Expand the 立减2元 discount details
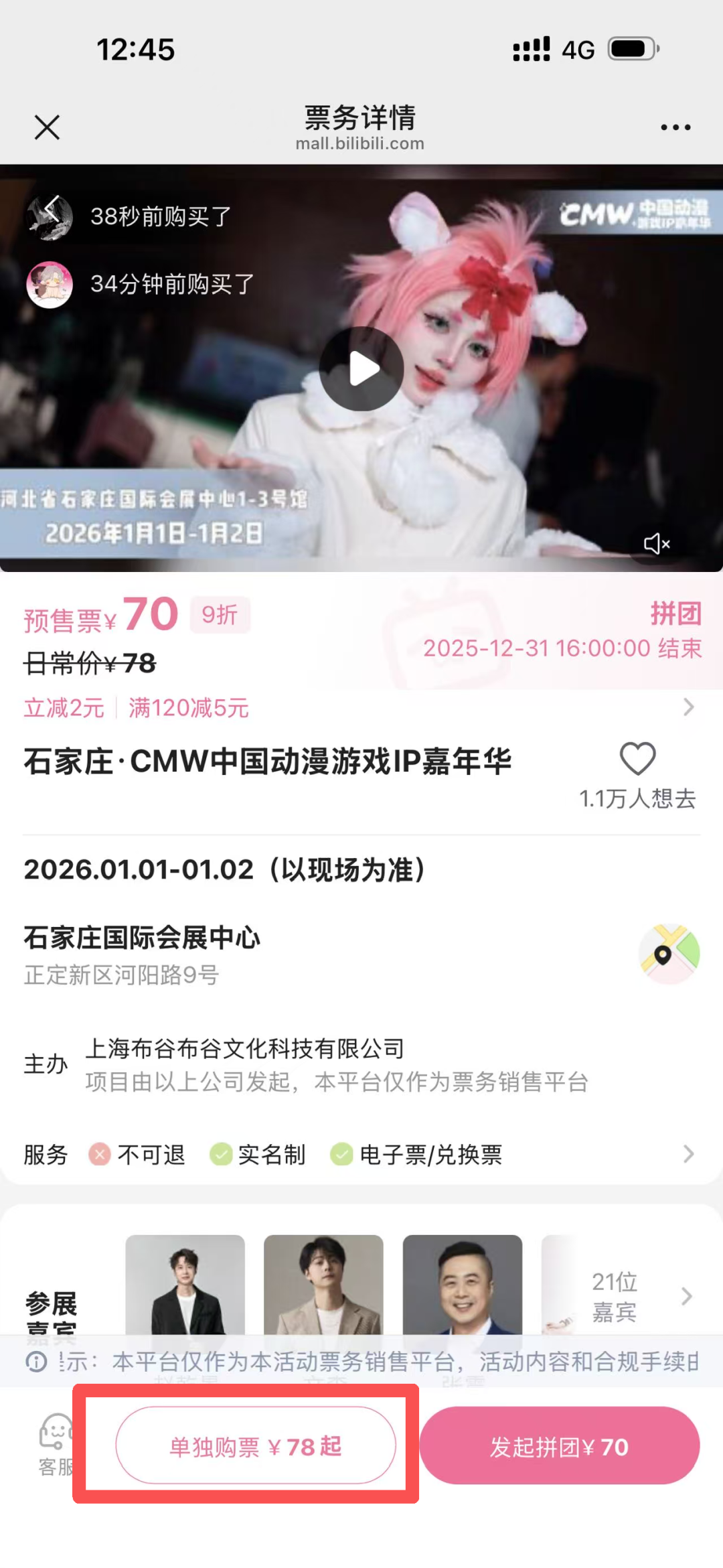The height and width of the screenshot is (1568, 723). pos(688,707)
